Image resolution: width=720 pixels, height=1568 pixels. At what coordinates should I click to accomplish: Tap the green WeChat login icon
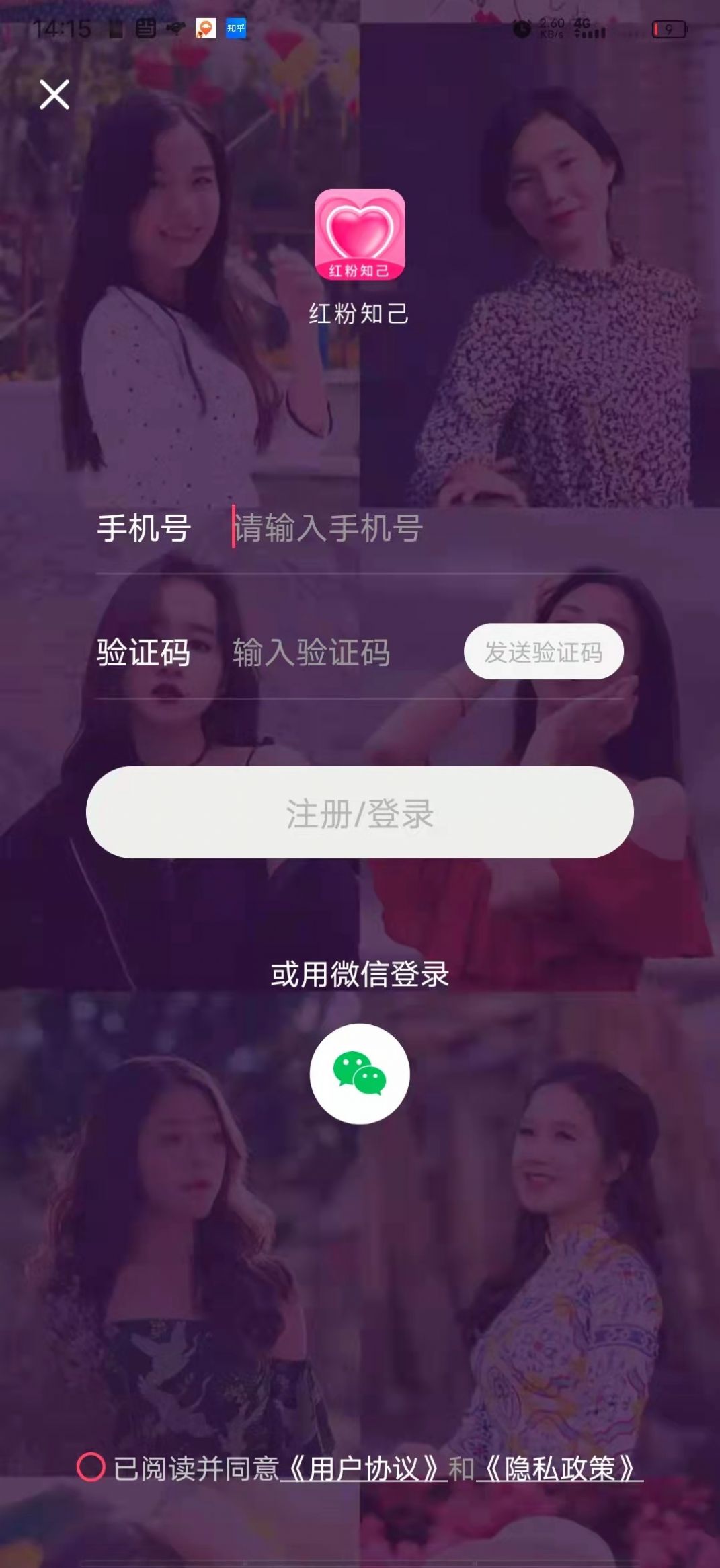pyautogui.click(x=361, y=1074)
